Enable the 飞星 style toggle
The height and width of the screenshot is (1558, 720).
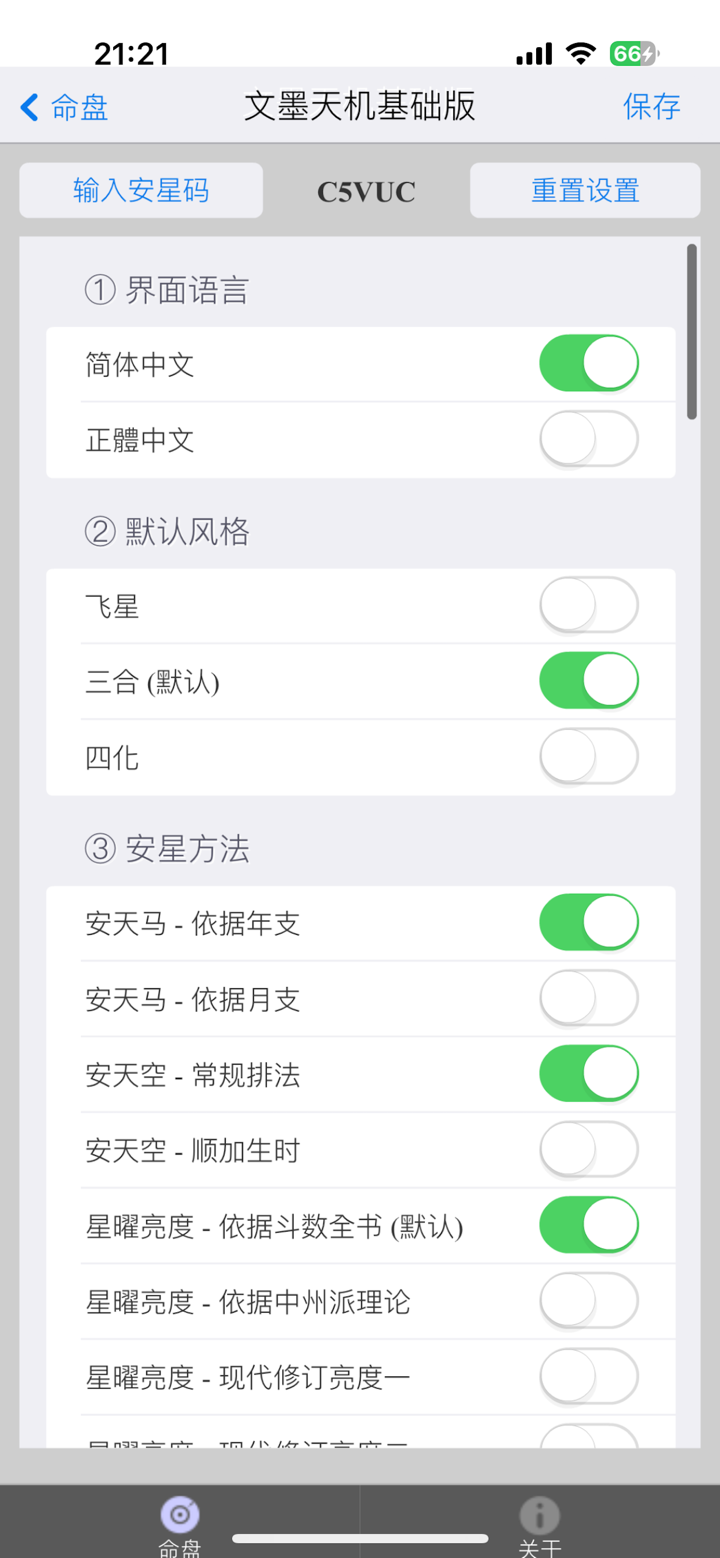[589, 605]
